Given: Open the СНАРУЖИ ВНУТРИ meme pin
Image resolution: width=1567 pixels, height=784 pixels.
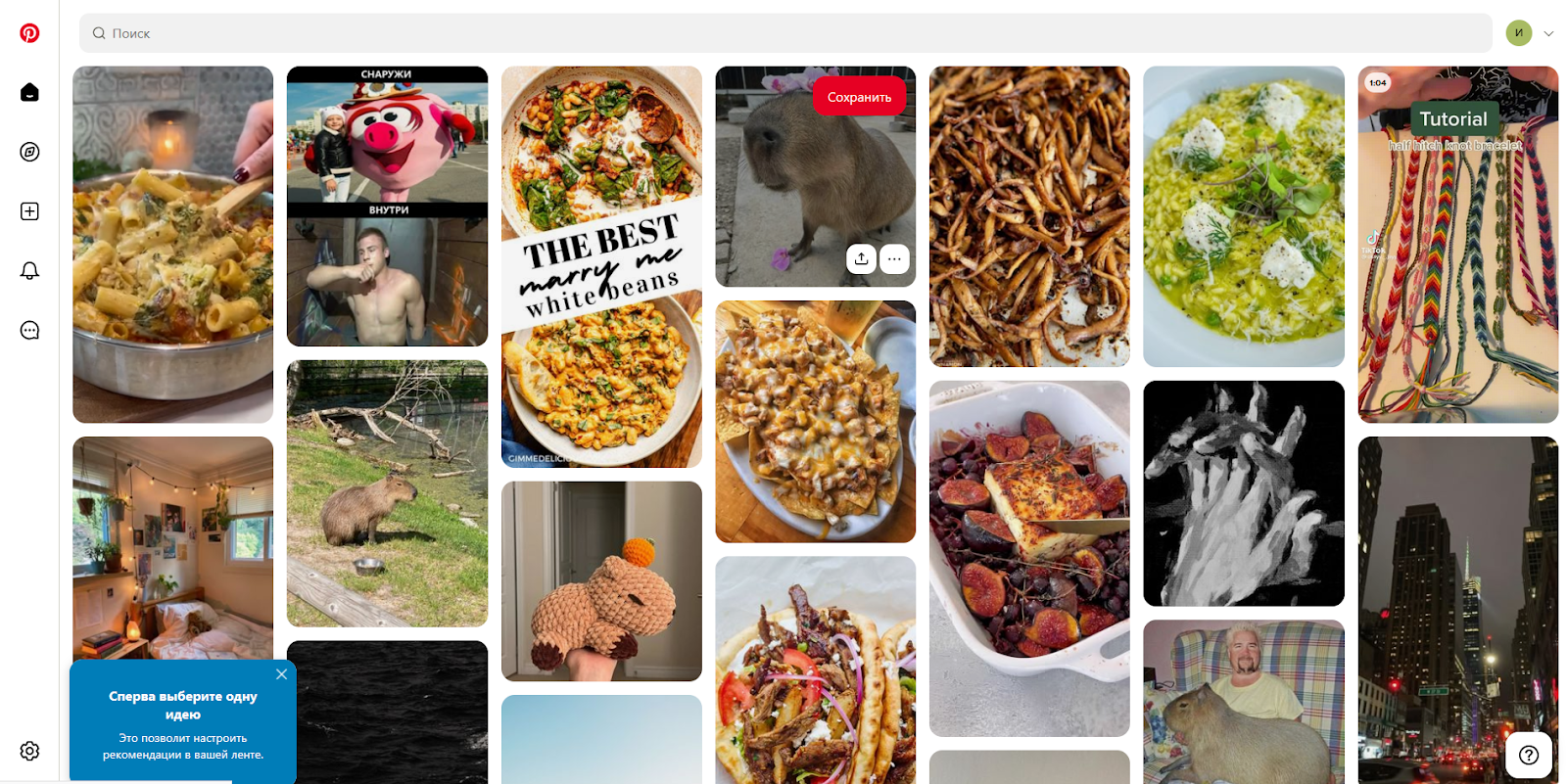Looking at the screenshot, I should coord(387,206).
